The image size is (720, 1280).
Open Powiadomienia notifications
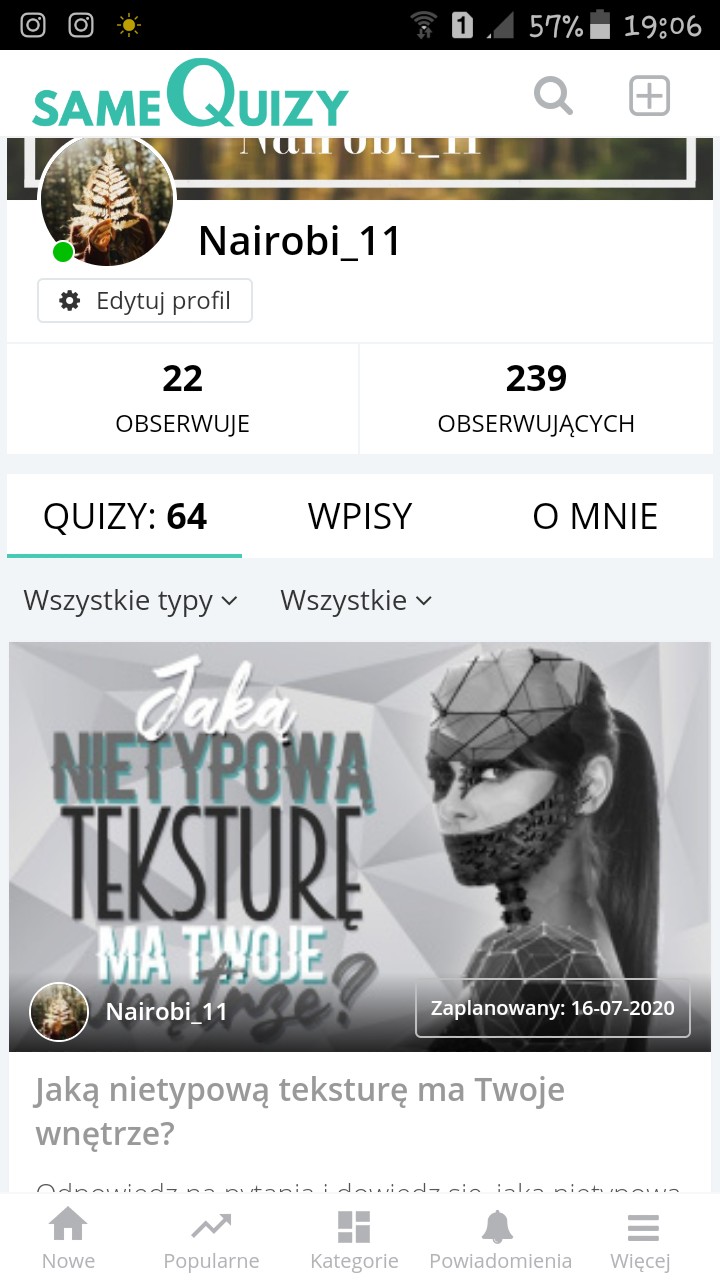coord(500,1238)
